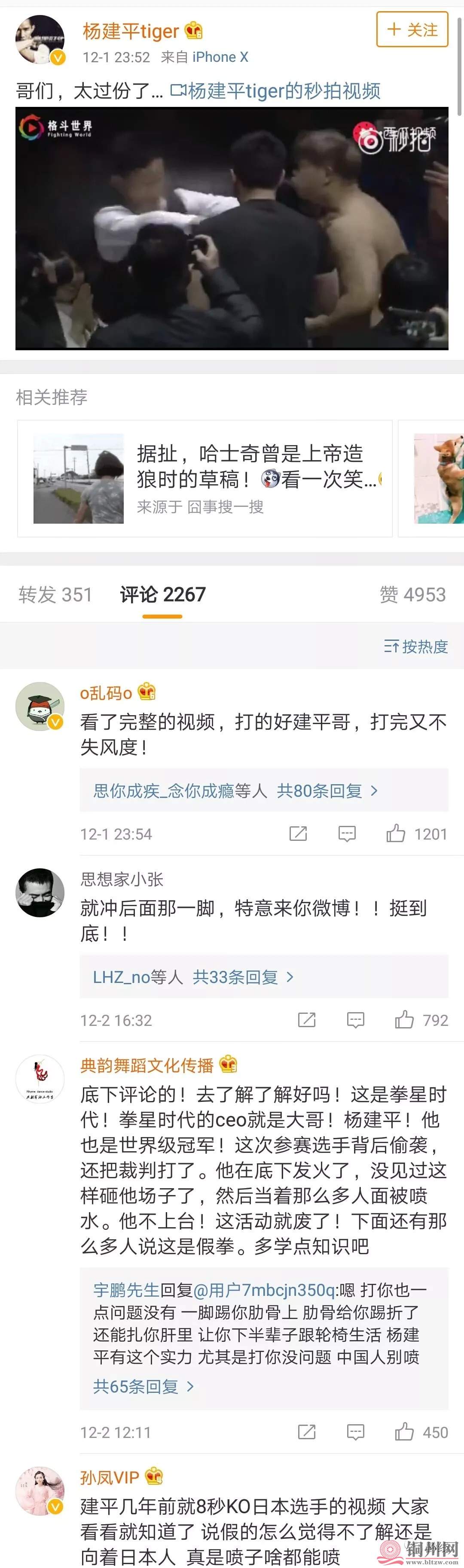
Task: Change comment sorting via 按热度
Action: click(x=416, y=646)
